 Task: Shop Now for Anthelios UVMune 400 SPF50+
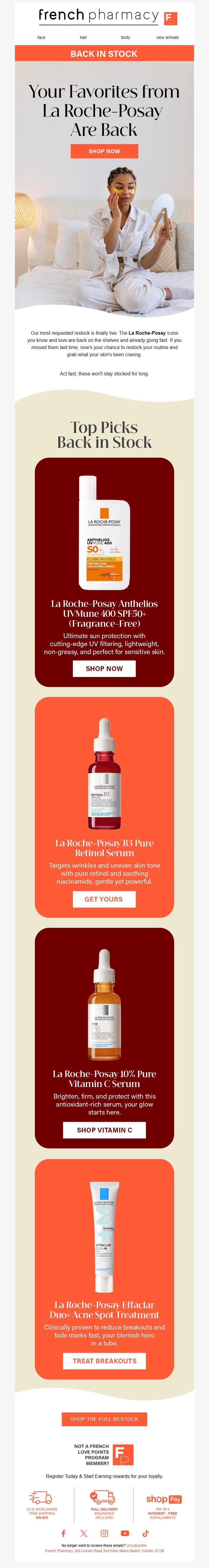[105, 668]
